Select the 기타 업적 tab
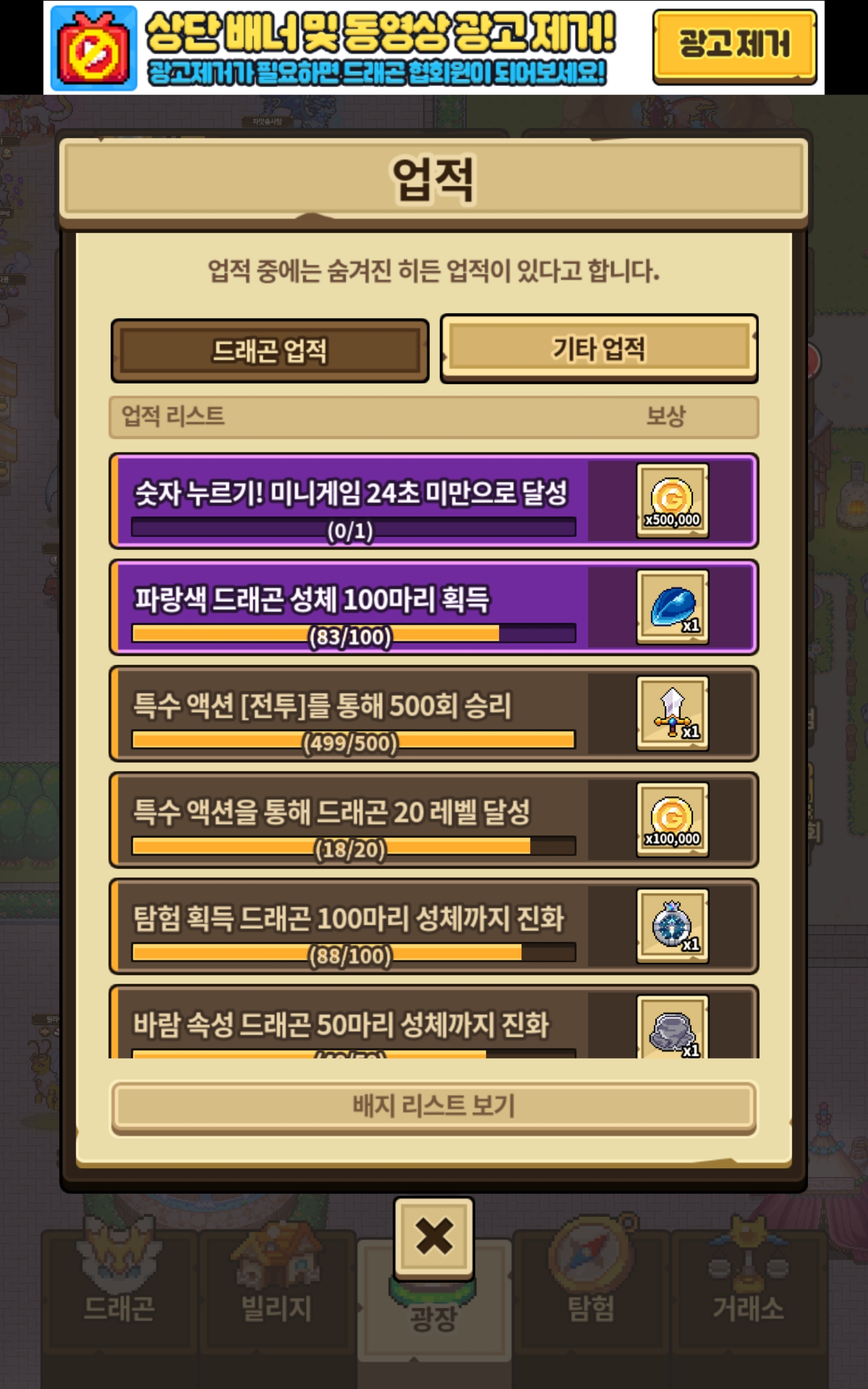Image resolution: width=868 pixels, height=1389 pixels. pyautogui.click(x=599, y=348)
